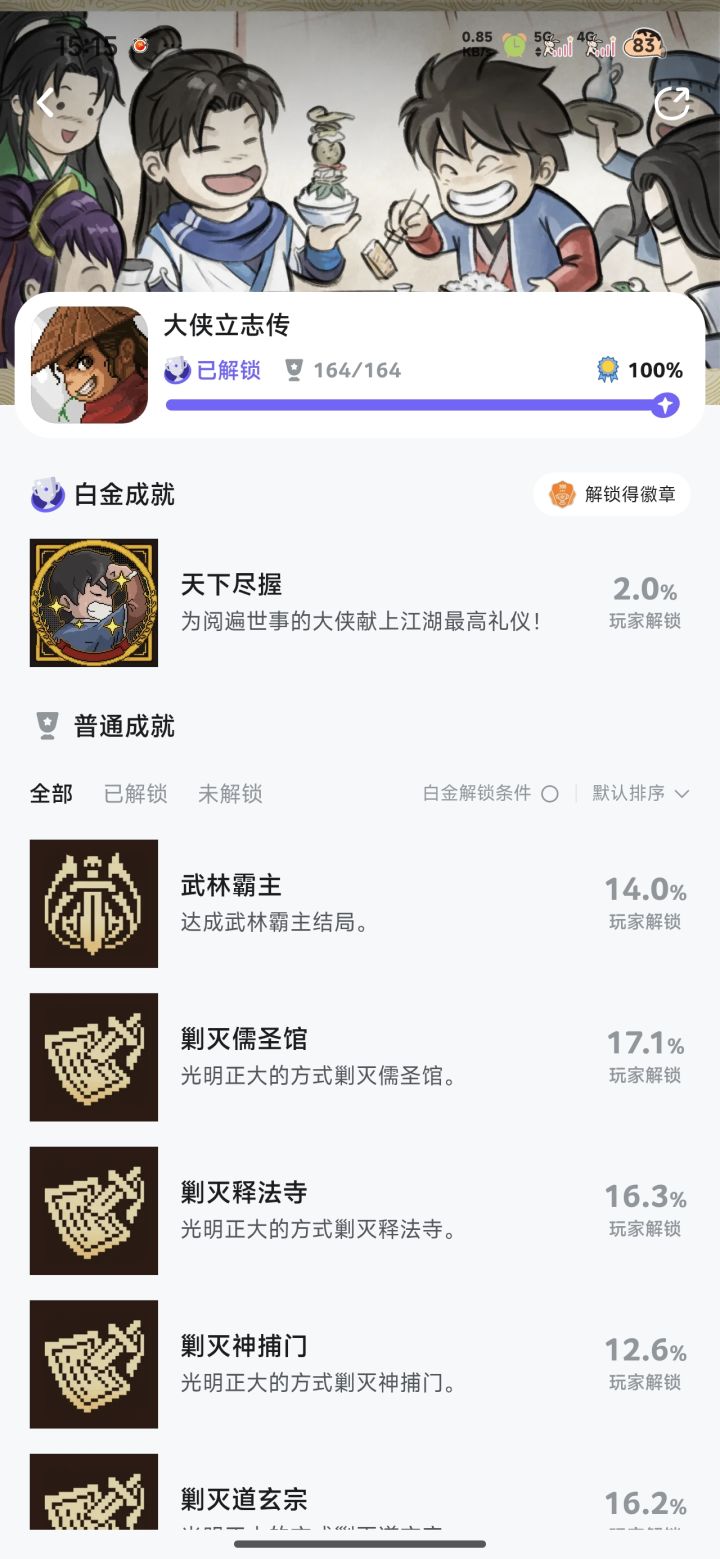
Task: Click the 武林霸主 achievement emblem icon
Action: [x=93, y=903]
